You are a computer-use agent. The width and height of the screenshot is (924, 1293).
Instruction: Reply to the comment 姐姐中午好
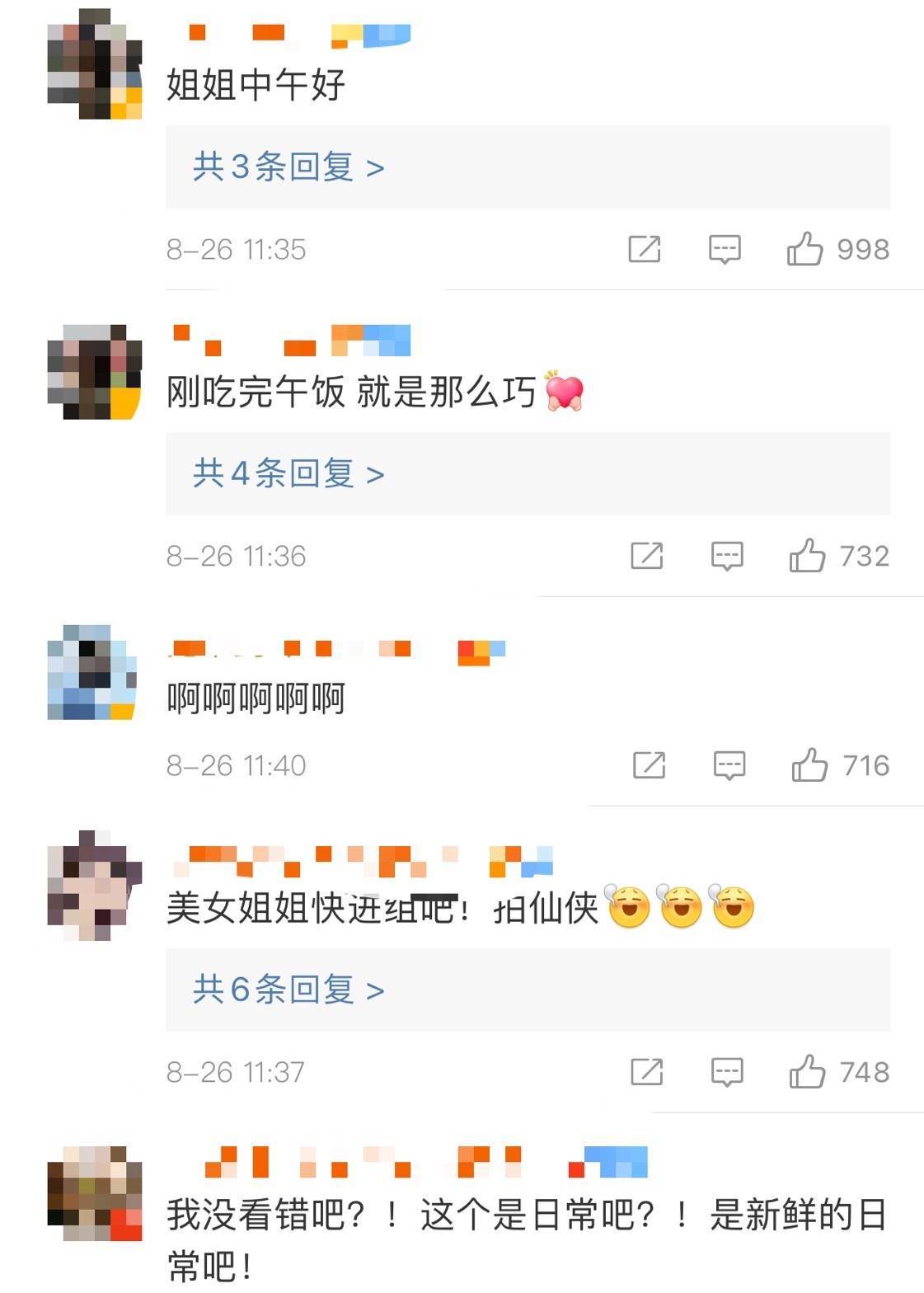[725, 249]
